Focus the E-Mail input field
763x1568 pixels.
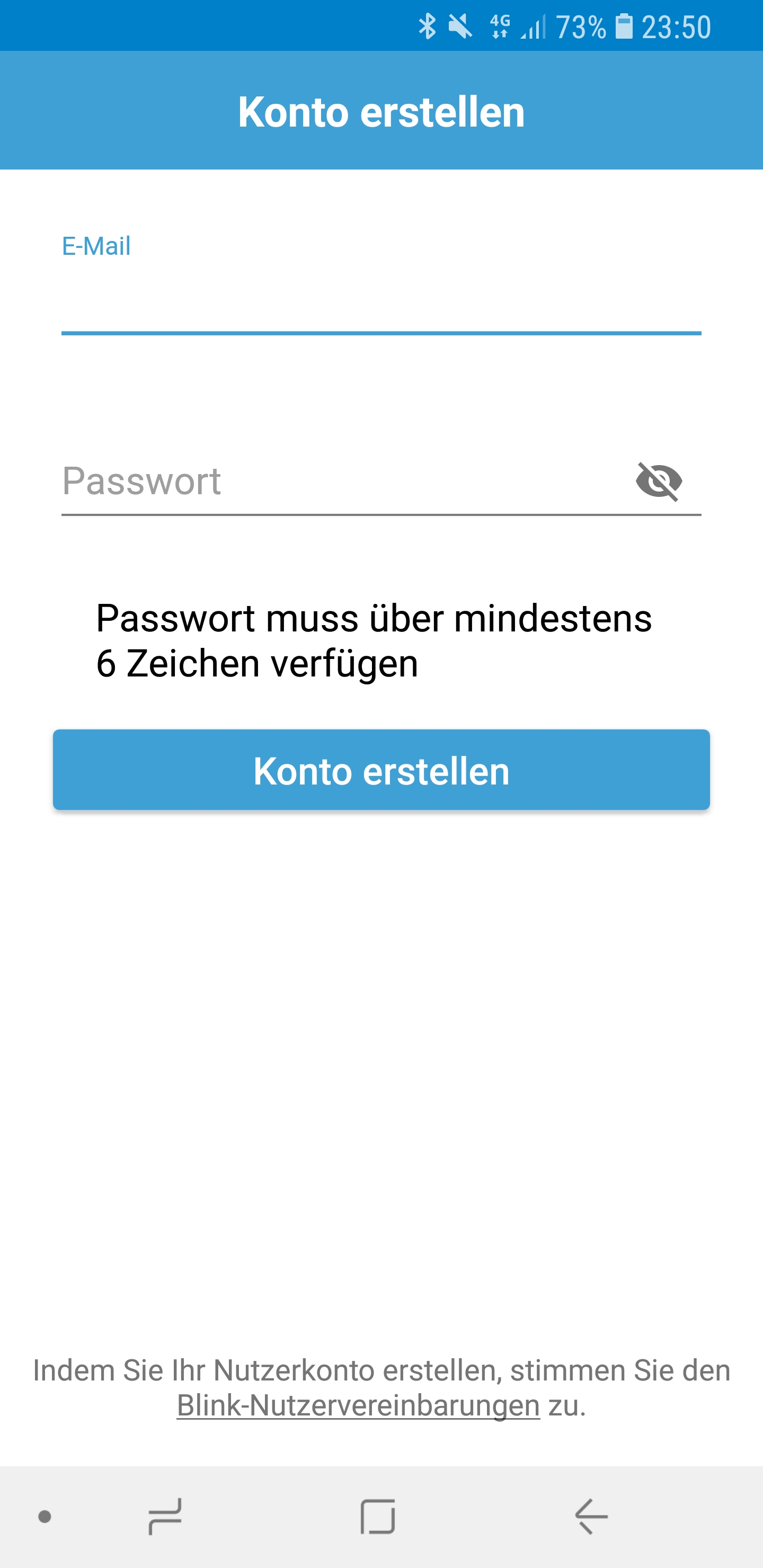pos(380,301)
